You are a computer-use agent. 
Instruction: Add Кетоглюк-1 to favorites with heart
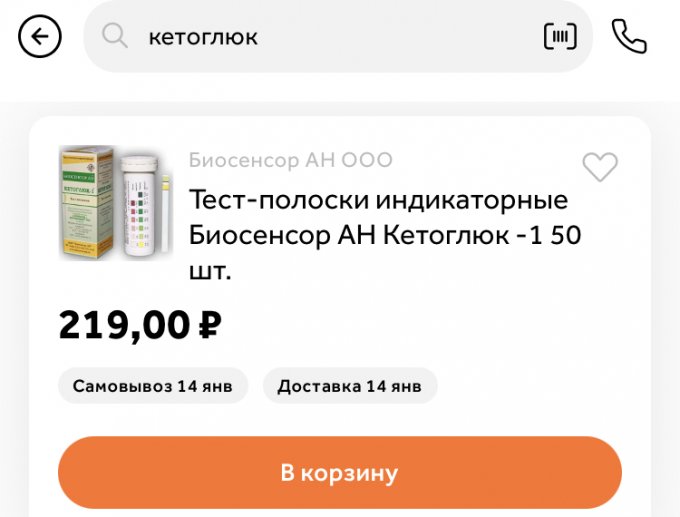[600, 167]
